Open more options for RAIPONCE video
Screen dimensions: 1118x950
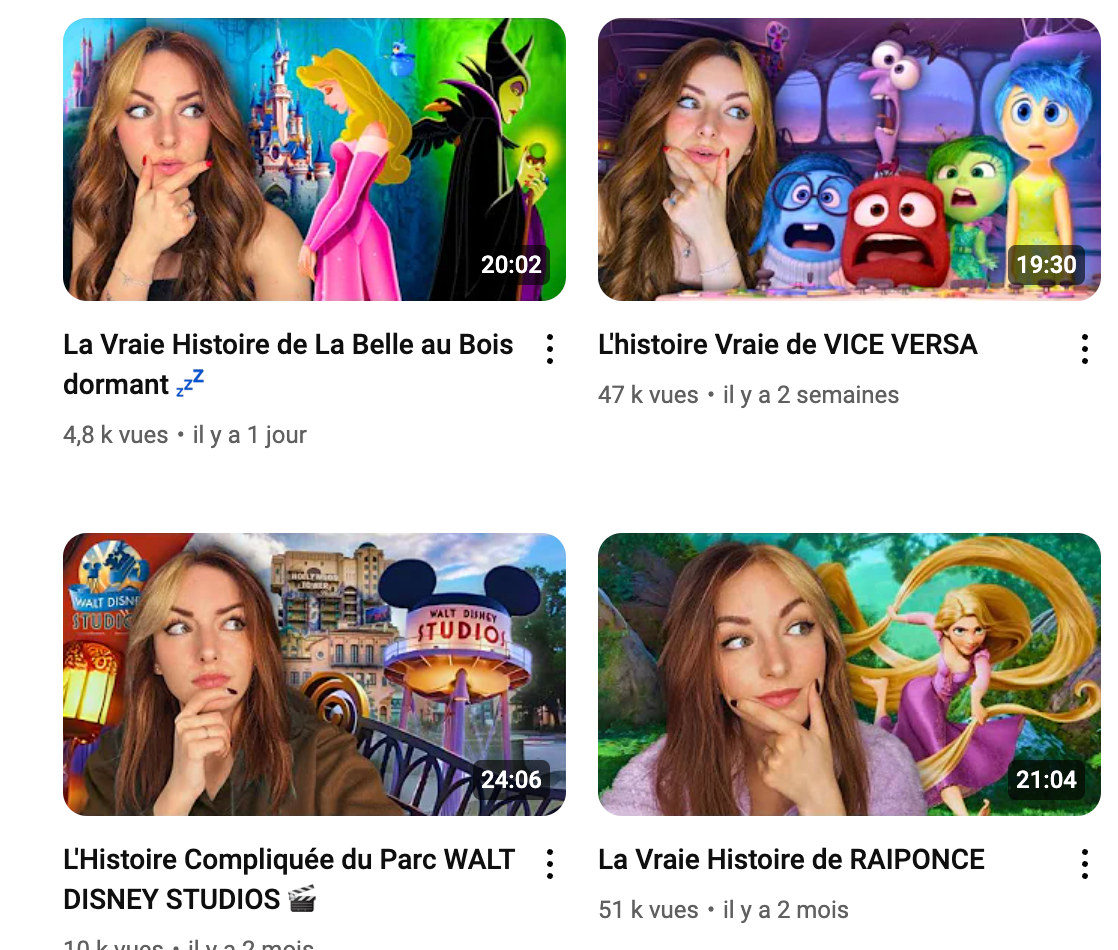point(1085,864)
